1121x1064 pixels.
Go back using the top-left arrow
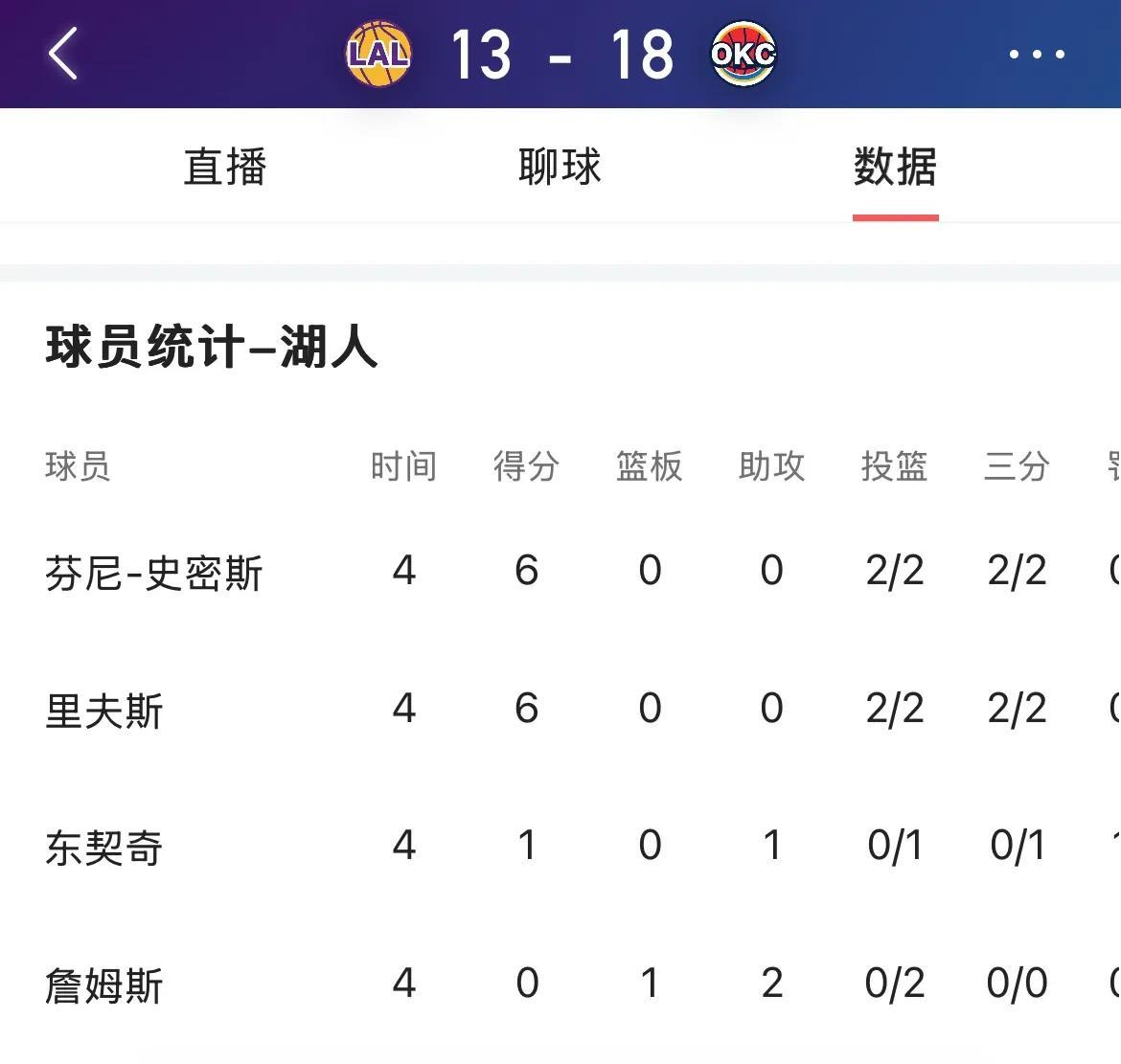coord(63,54)
